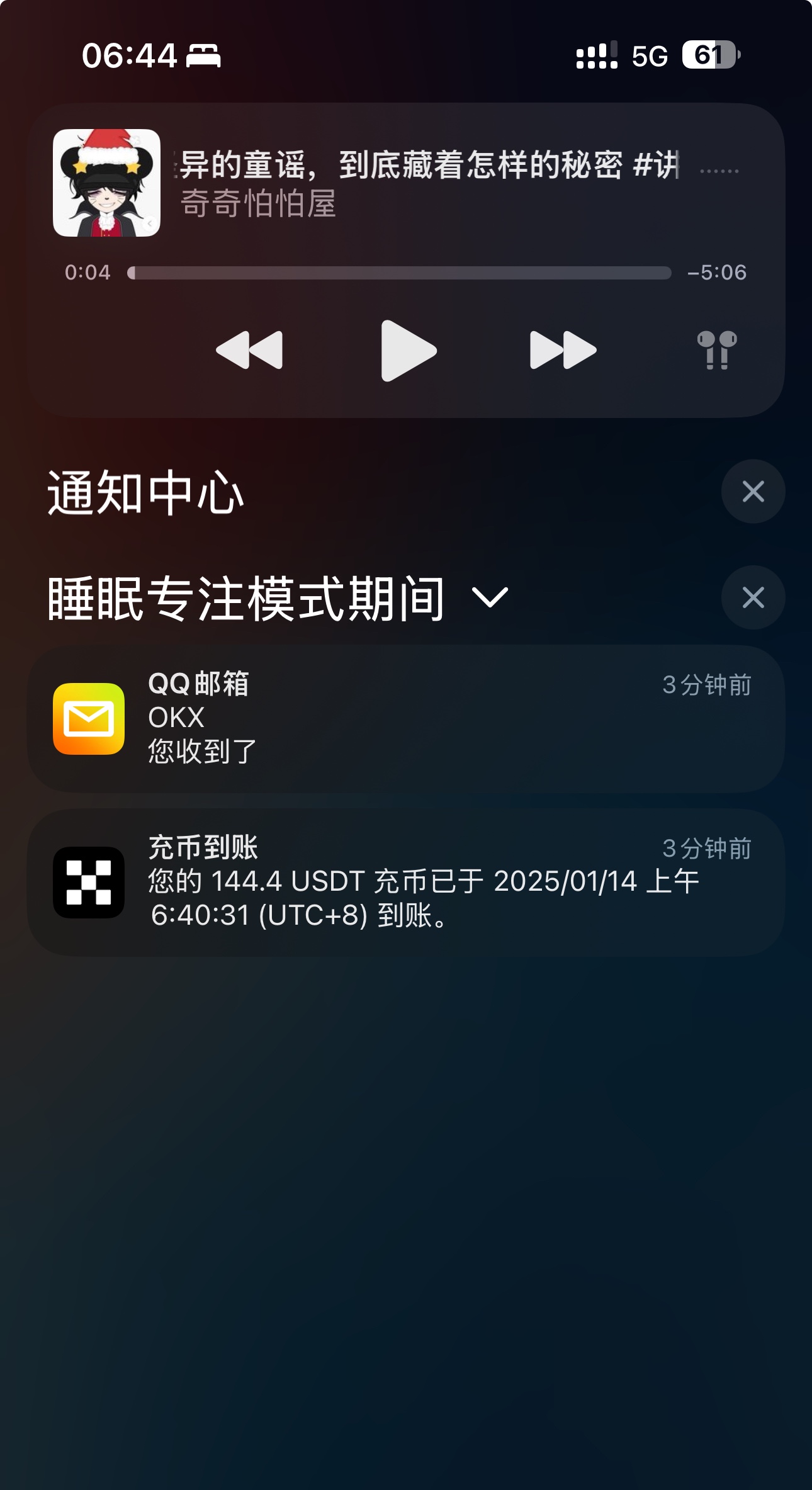Seek on the playback progress bar

click(x=400, y=273)
